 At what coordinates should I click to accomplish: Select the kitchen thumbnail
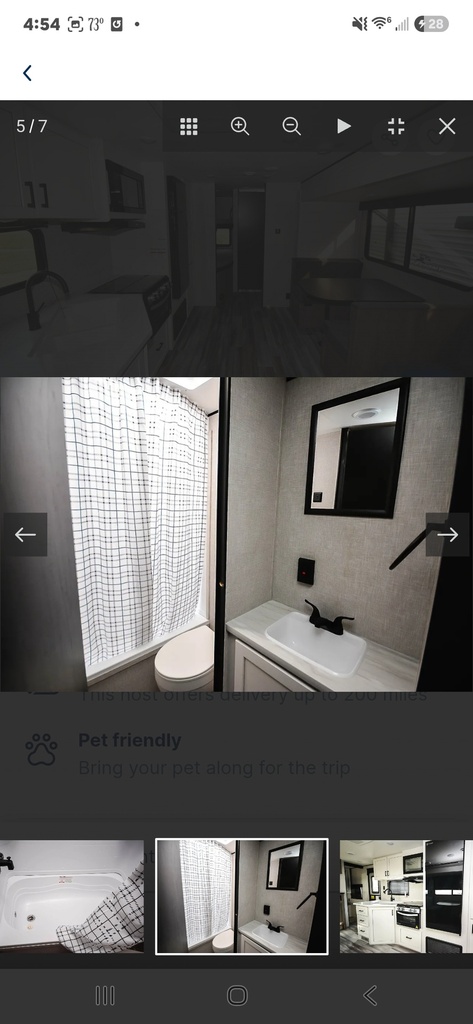pos(406,897)
